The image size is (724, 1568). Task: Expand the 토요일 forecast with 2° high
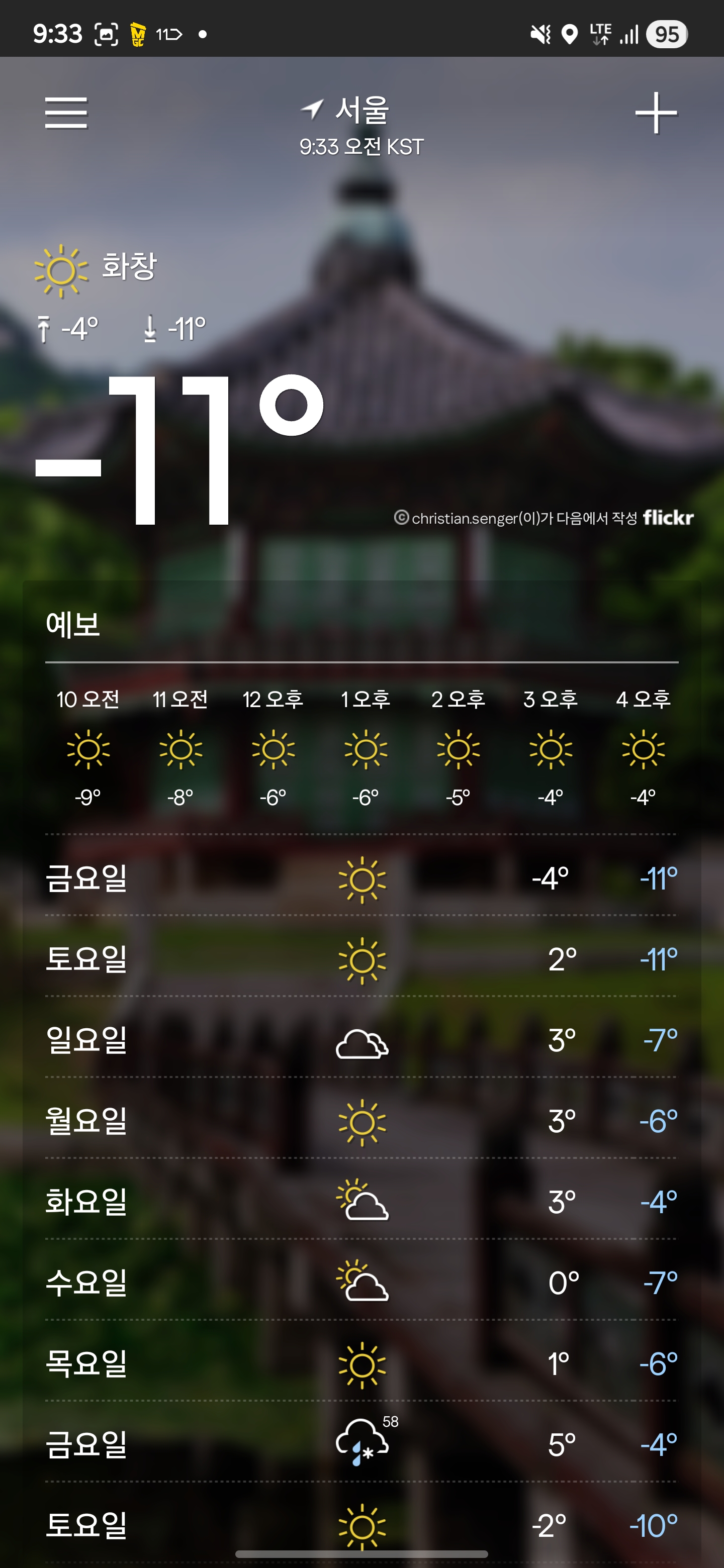point(361,959)
